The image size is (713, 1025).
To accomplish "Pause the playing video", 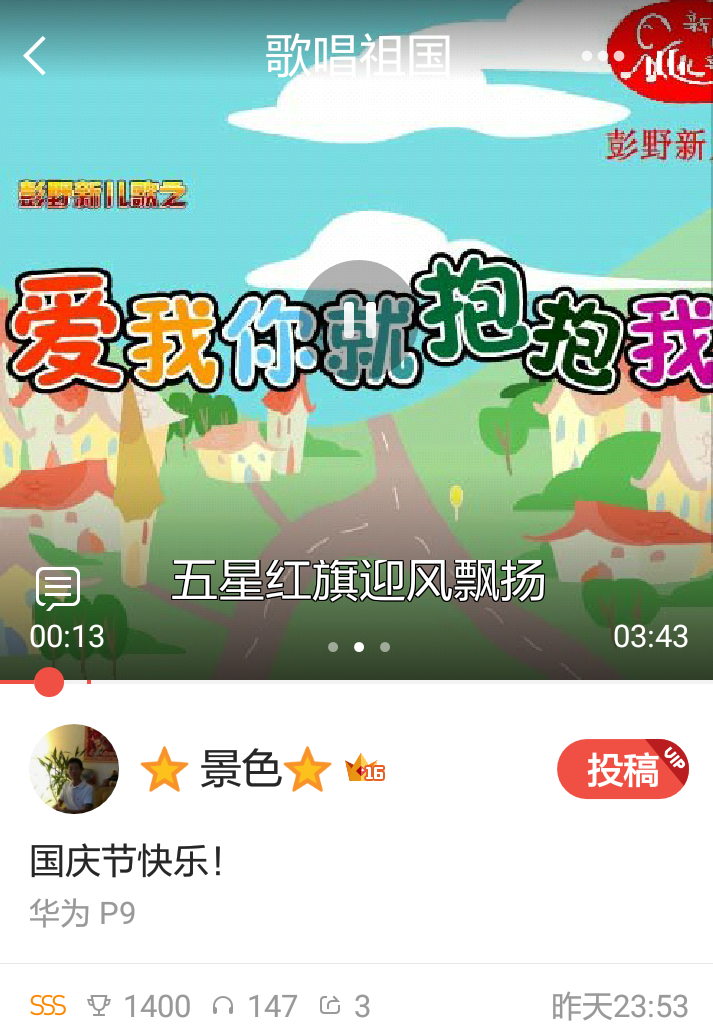I will [x=358, y=320].
